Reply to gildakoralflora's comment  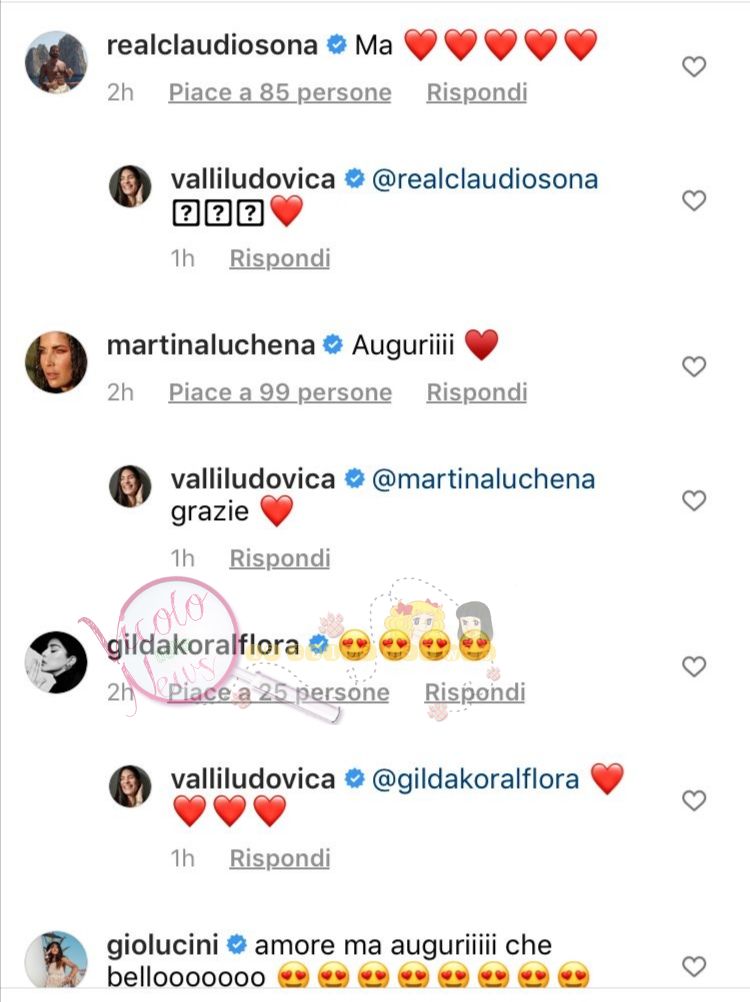pyautogui.click(x=475, y=692)
